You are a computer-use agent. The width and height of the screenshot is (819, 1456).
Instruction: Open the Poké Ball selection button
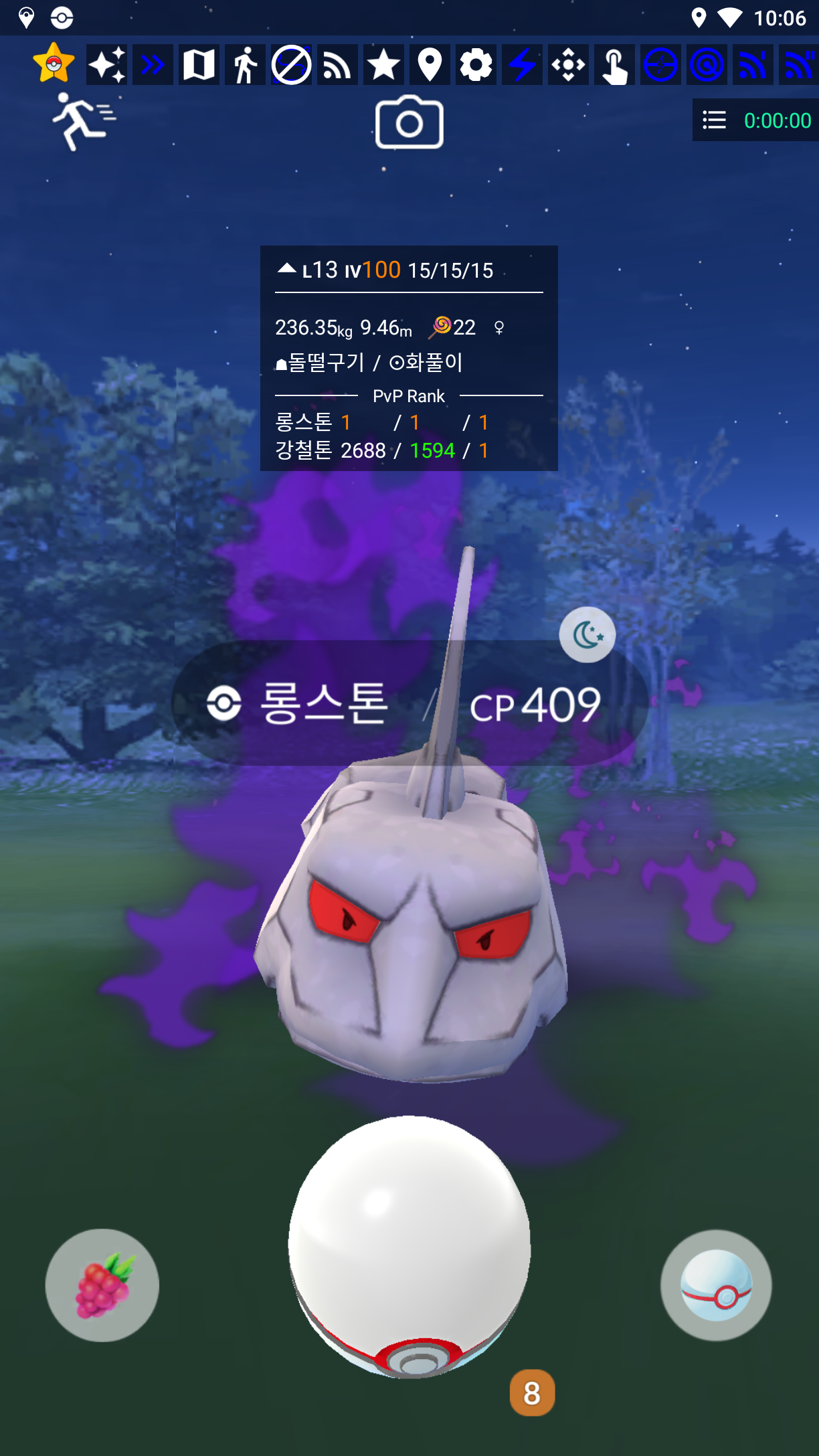tap(715, 1285)
